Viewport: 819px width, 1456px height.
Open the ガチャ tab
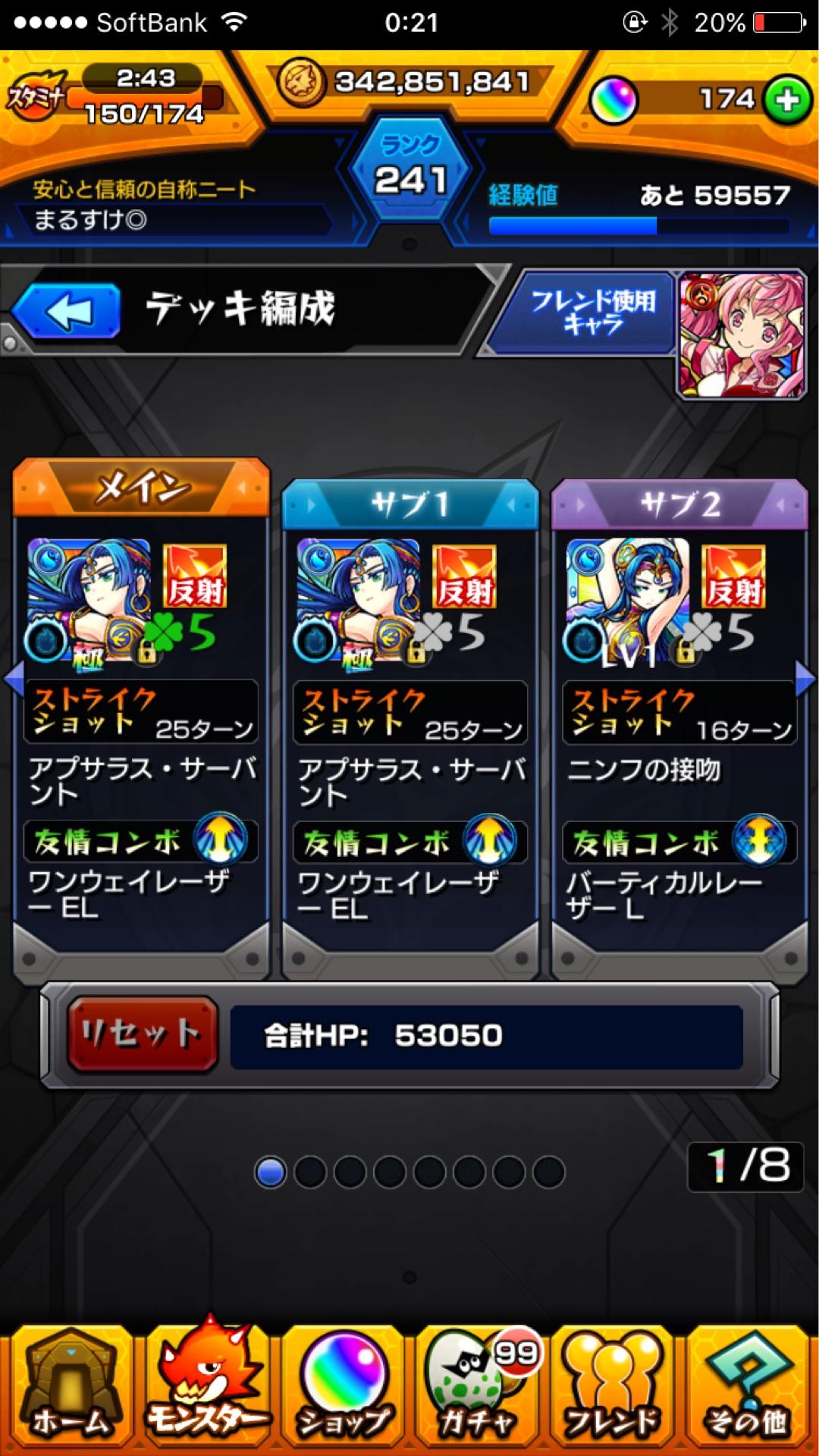pos(478,1388)
